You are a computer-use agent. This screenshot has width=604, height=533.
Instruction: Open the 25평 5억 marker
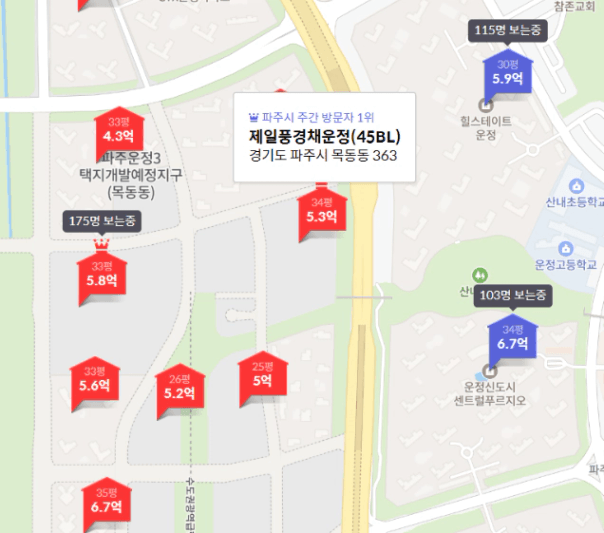coord(262,376)
